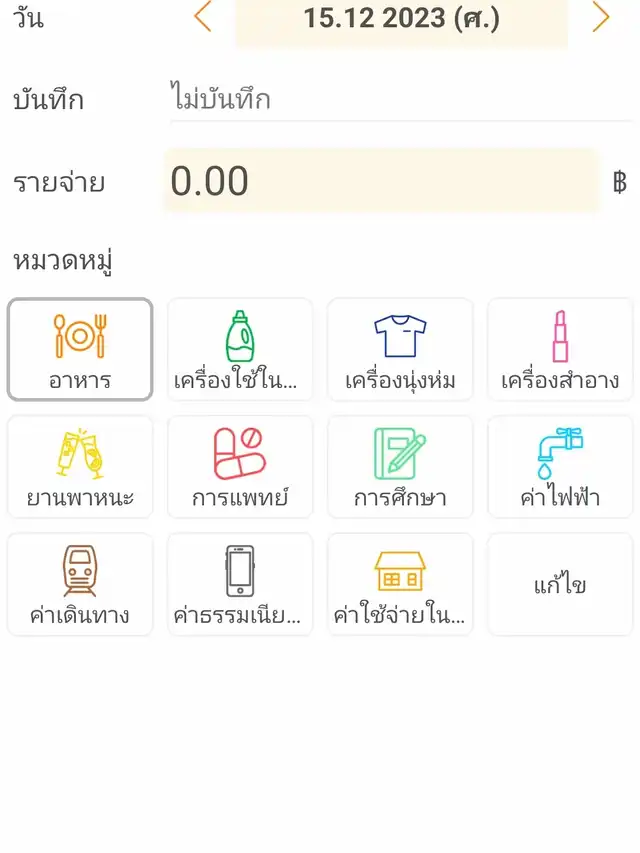The width and height of the screenshot is (640, 853).
Task: Choose the ค่าธรรมเนีย... category with phone icon
Action: [x=240, y=585]
